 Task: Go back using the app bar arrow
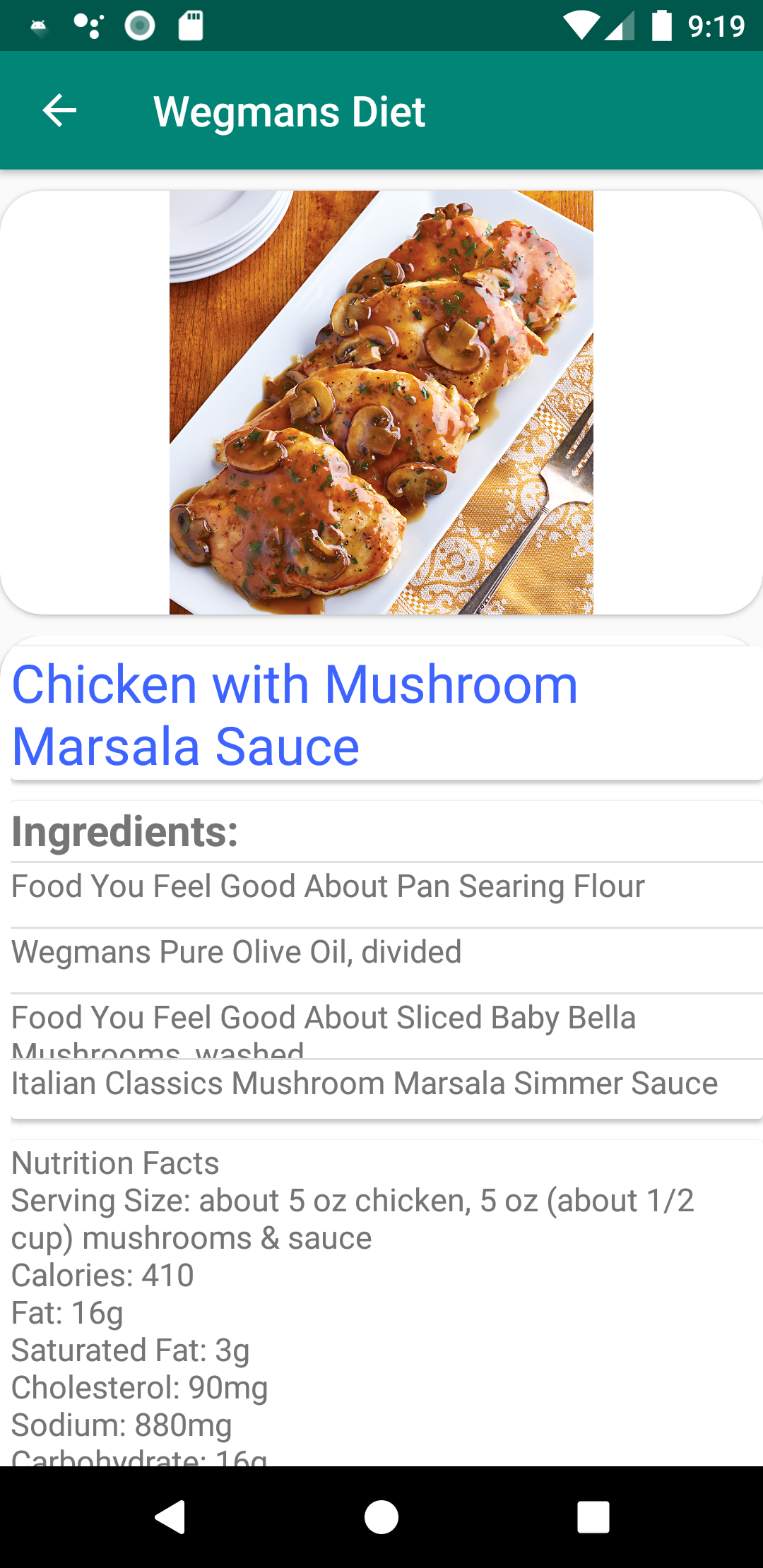pyautogui.click(x=59, y=111)
